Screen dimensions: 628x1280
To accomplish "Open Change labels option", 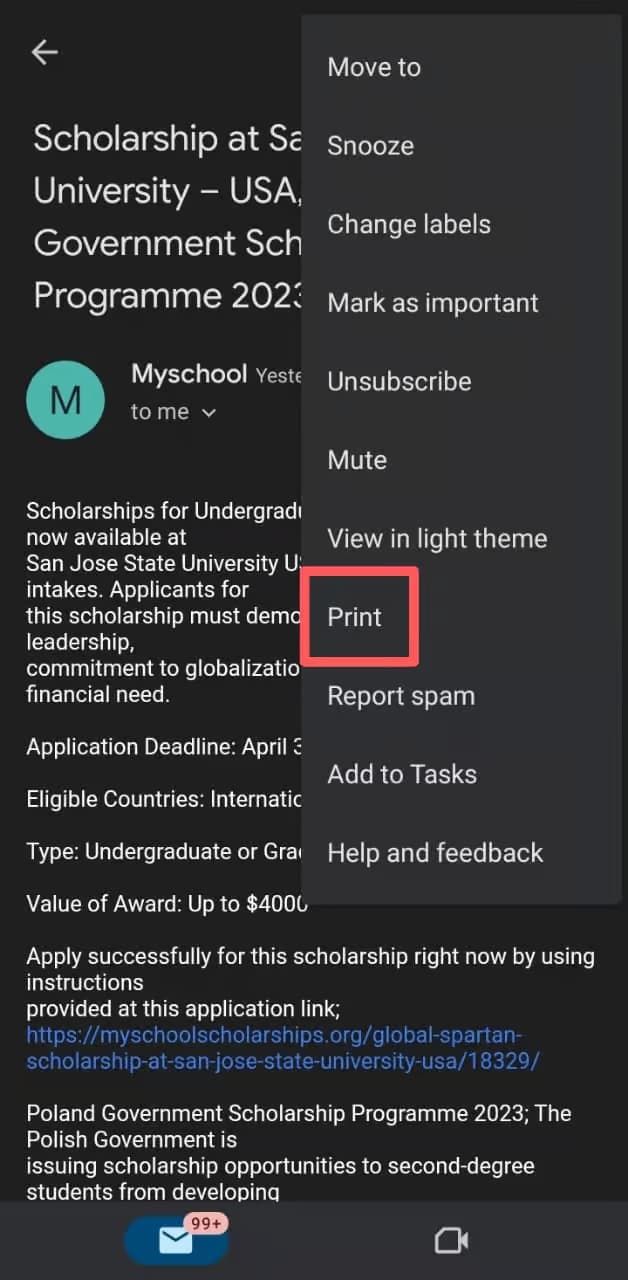I will pyautogui.click(x=461, y=224).
